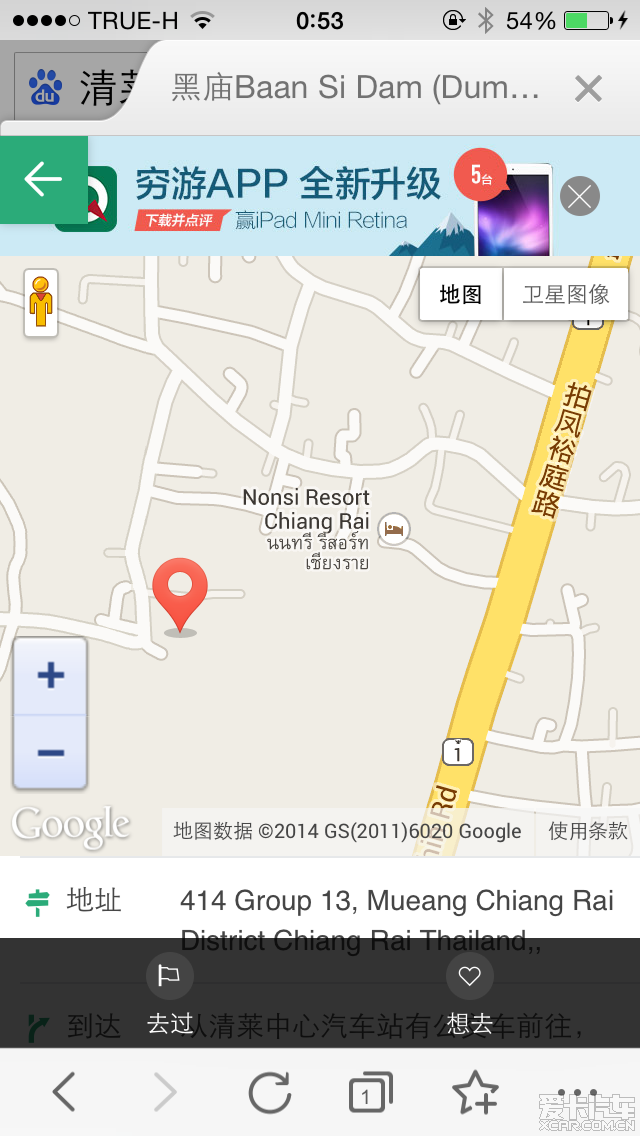Zoom in on the map
Screen dimensions: 640x1136
(x=50, y=676)
